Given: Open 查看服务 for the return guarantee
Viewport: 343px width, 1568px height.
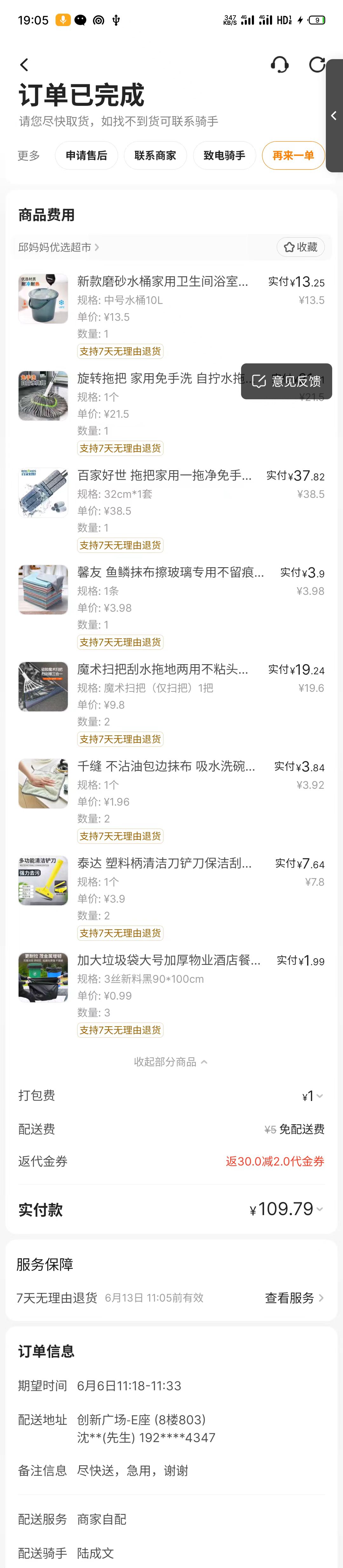Looking at the screenshot, I should [294, 1298].
